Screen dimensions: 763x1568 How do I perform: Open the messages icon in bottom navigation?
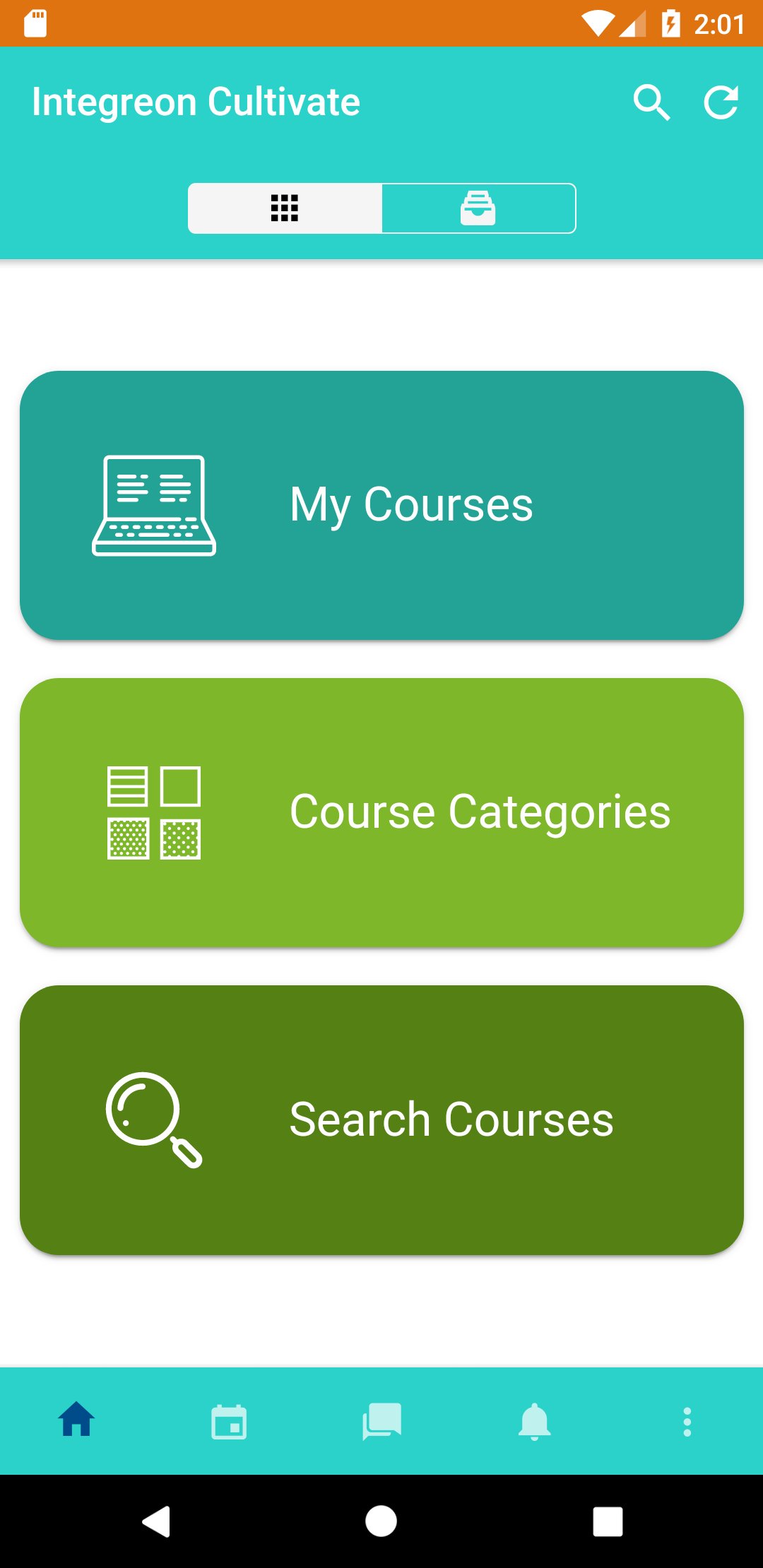tap(381, 1422)
